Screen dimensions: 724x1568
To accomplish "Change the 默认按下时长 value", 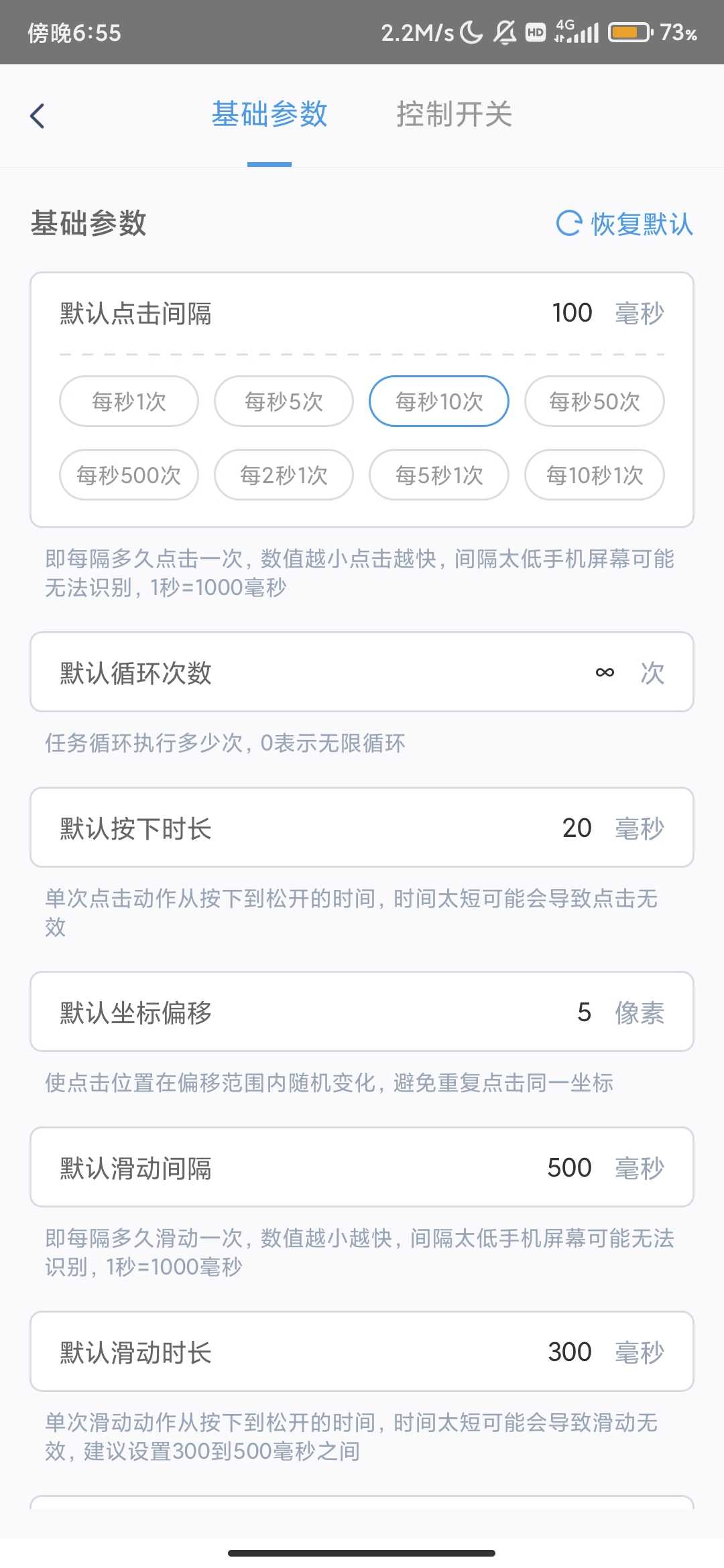I will [x=577, y=828].
